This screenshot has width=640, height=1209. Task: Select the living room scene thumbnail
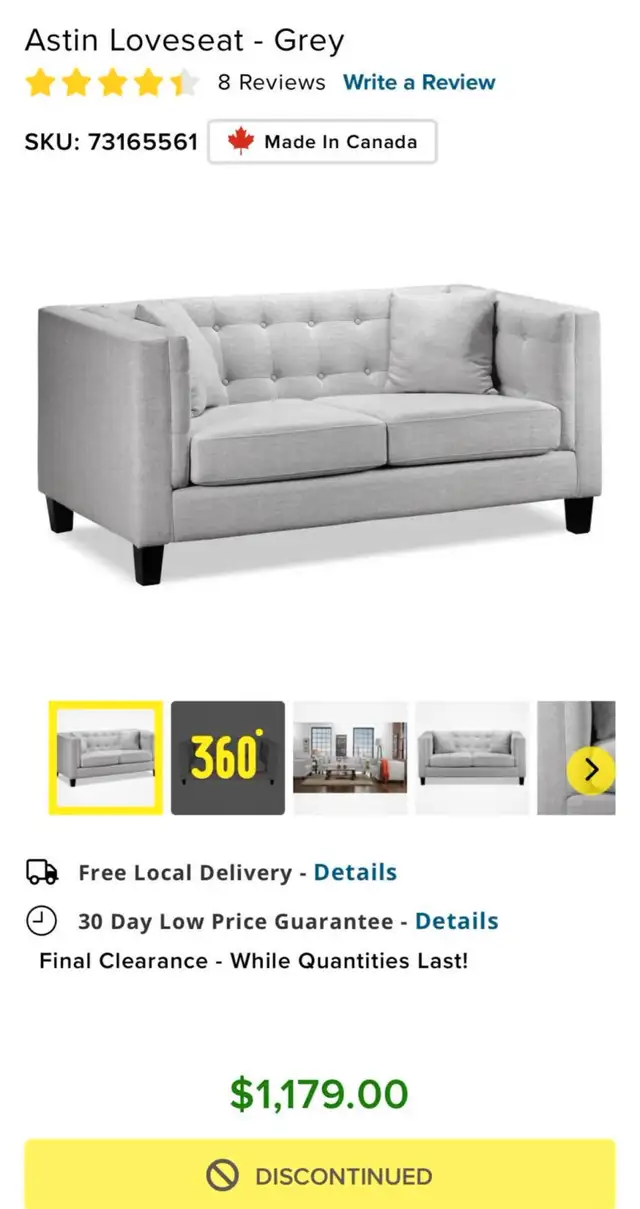[350, 757]
